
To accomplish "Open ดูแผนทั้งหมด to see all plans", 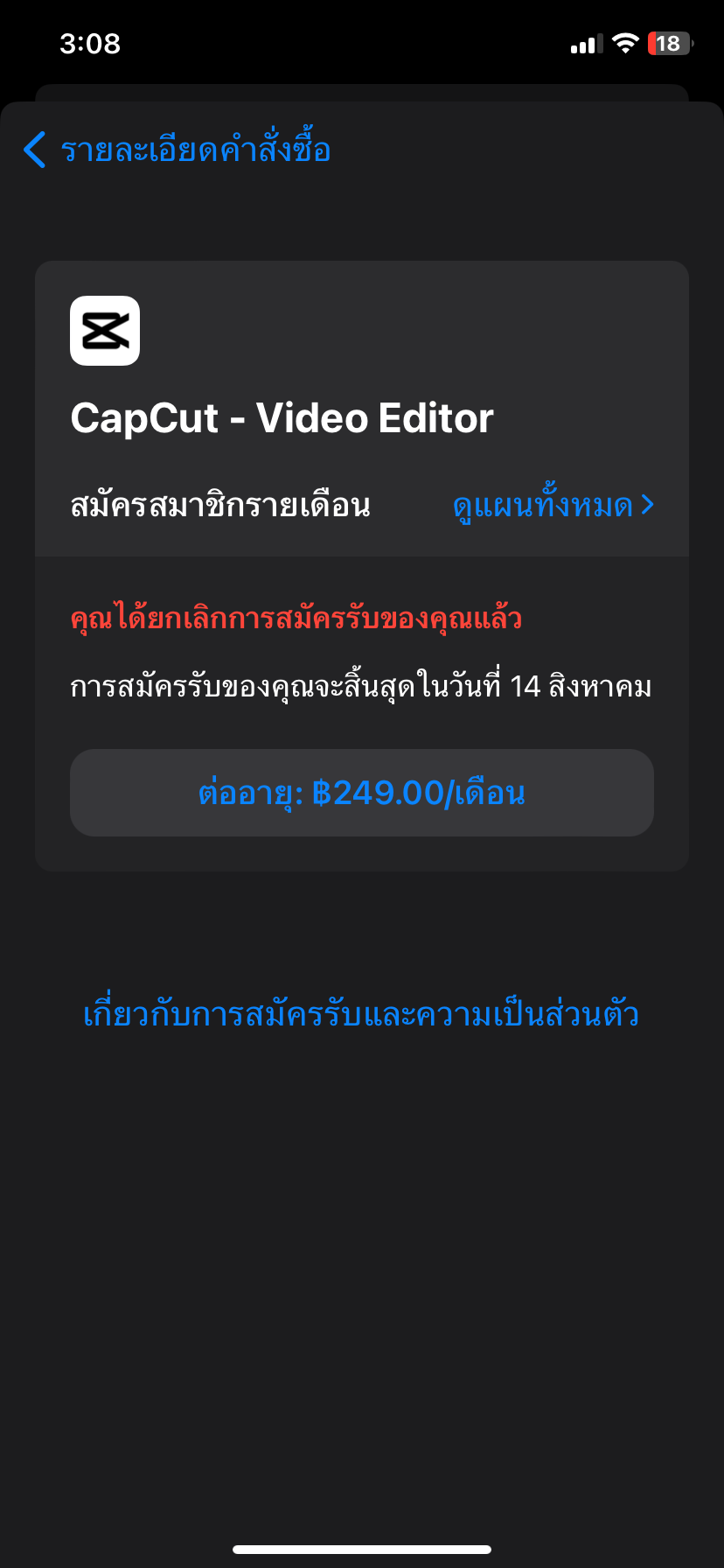I will tap(553, 505).
